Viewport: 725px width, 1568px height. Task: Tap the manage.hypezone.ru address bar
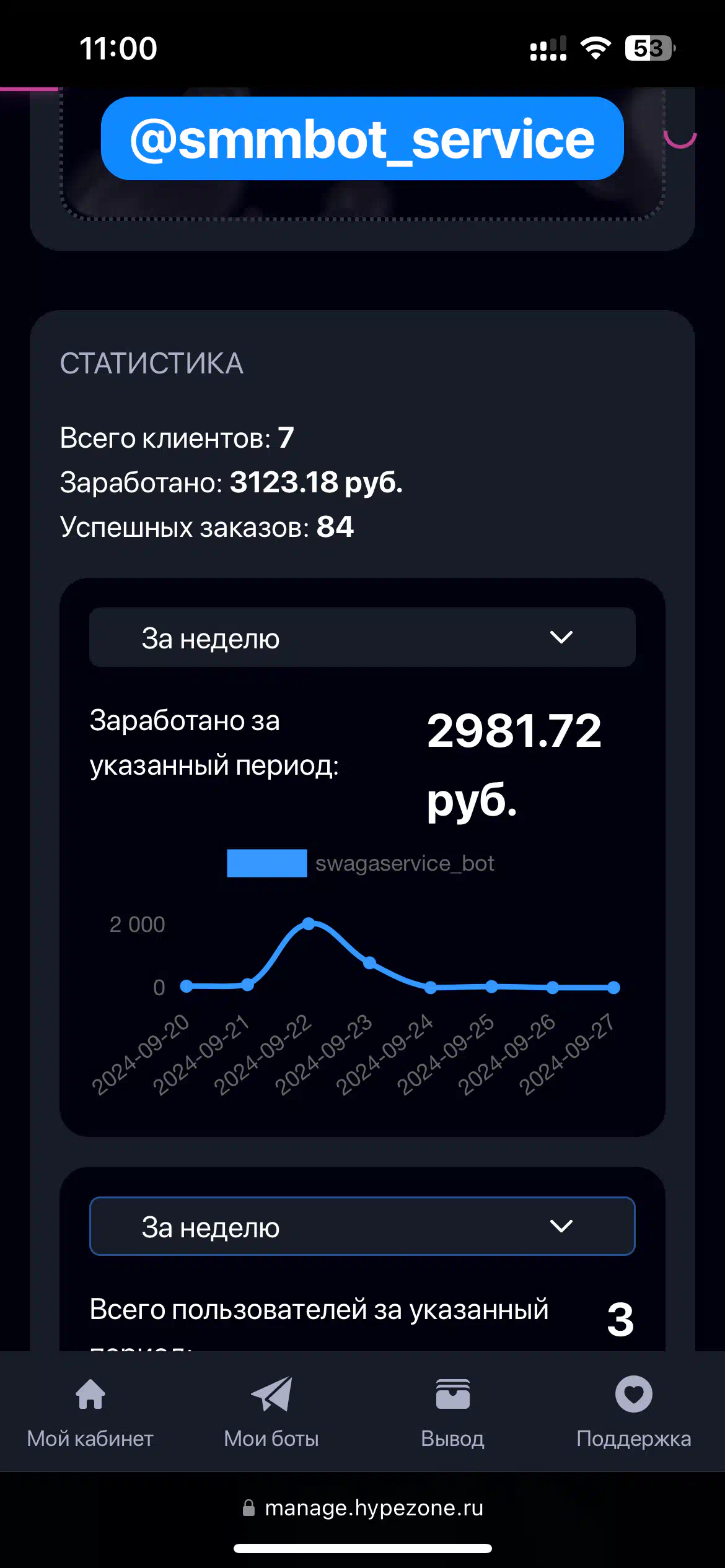(x=362, y=1508)
